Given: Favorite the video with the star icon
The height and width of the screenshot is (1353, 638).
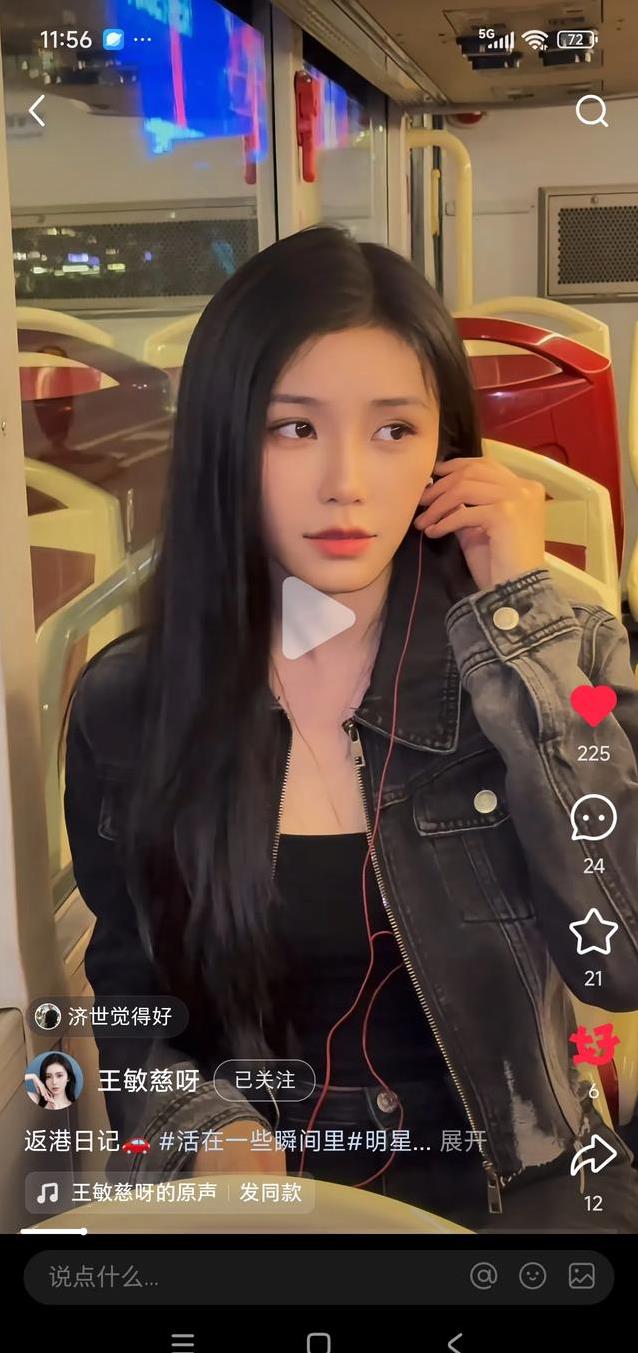Looking at the screenshot, I should pyautogui.click(x=593, y=932).
